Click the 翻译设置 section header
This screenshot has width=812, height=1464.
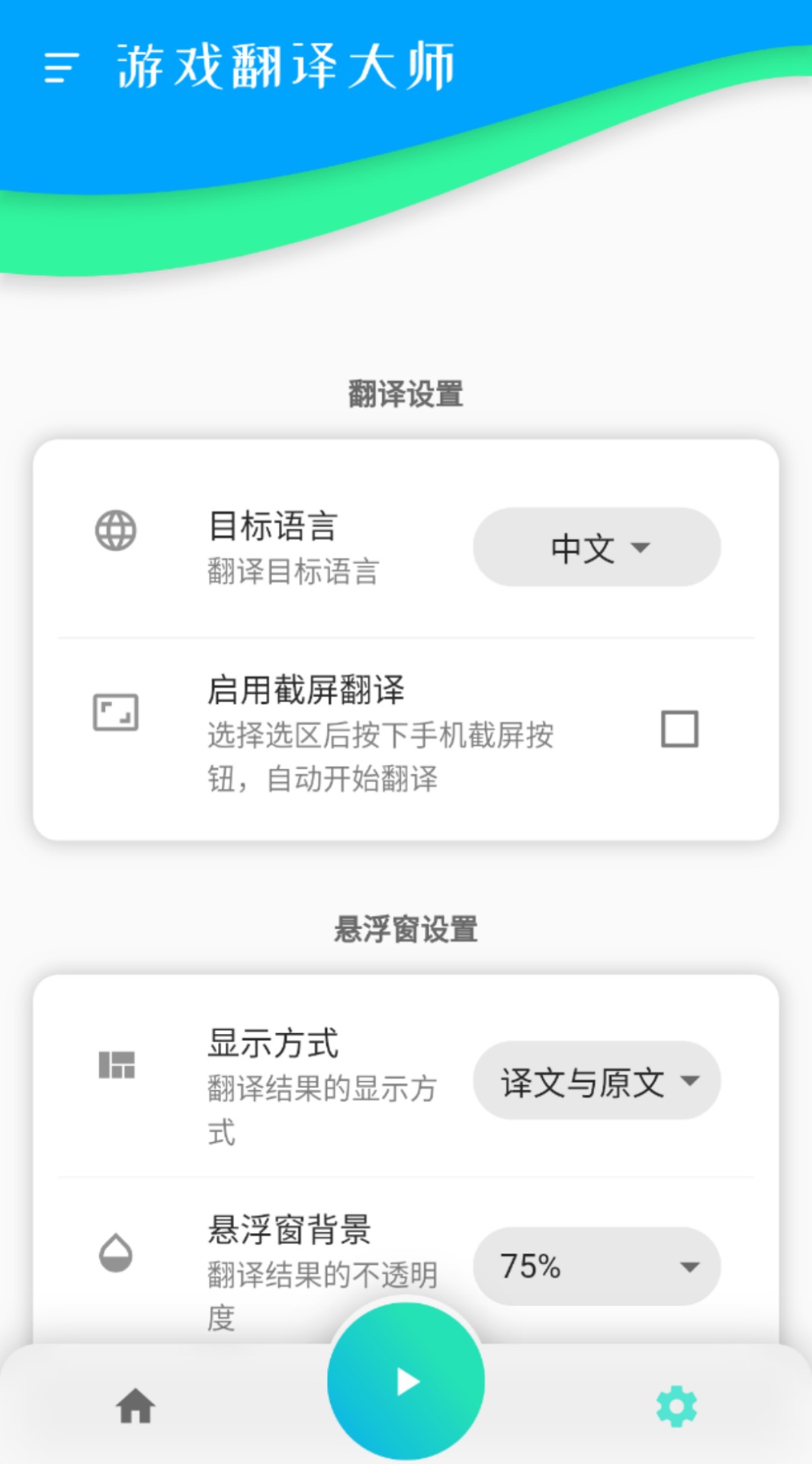coord(406,394)
